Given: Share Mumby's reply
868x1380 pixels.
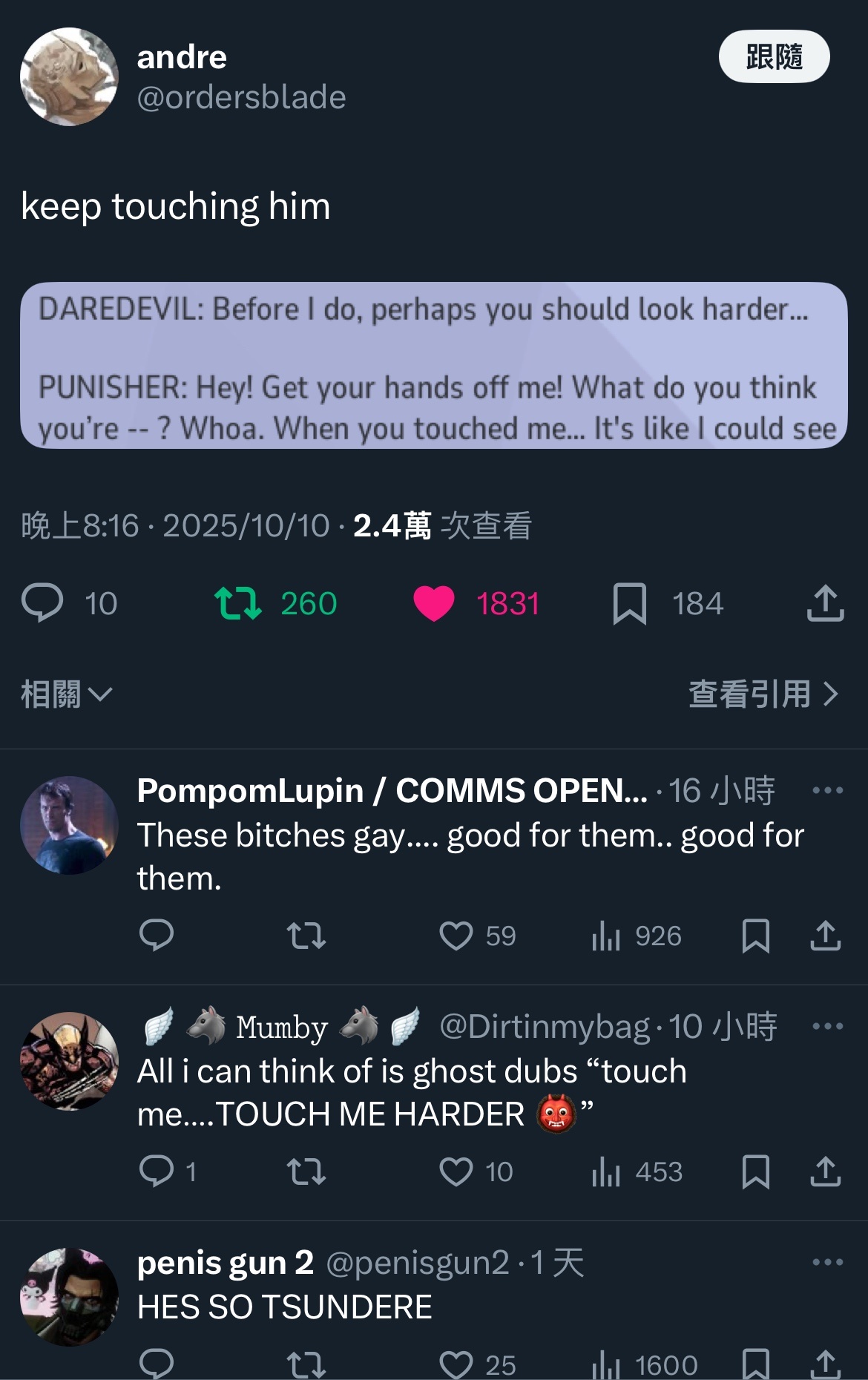Looking at the screenshot, I should tap(825, 1172).
